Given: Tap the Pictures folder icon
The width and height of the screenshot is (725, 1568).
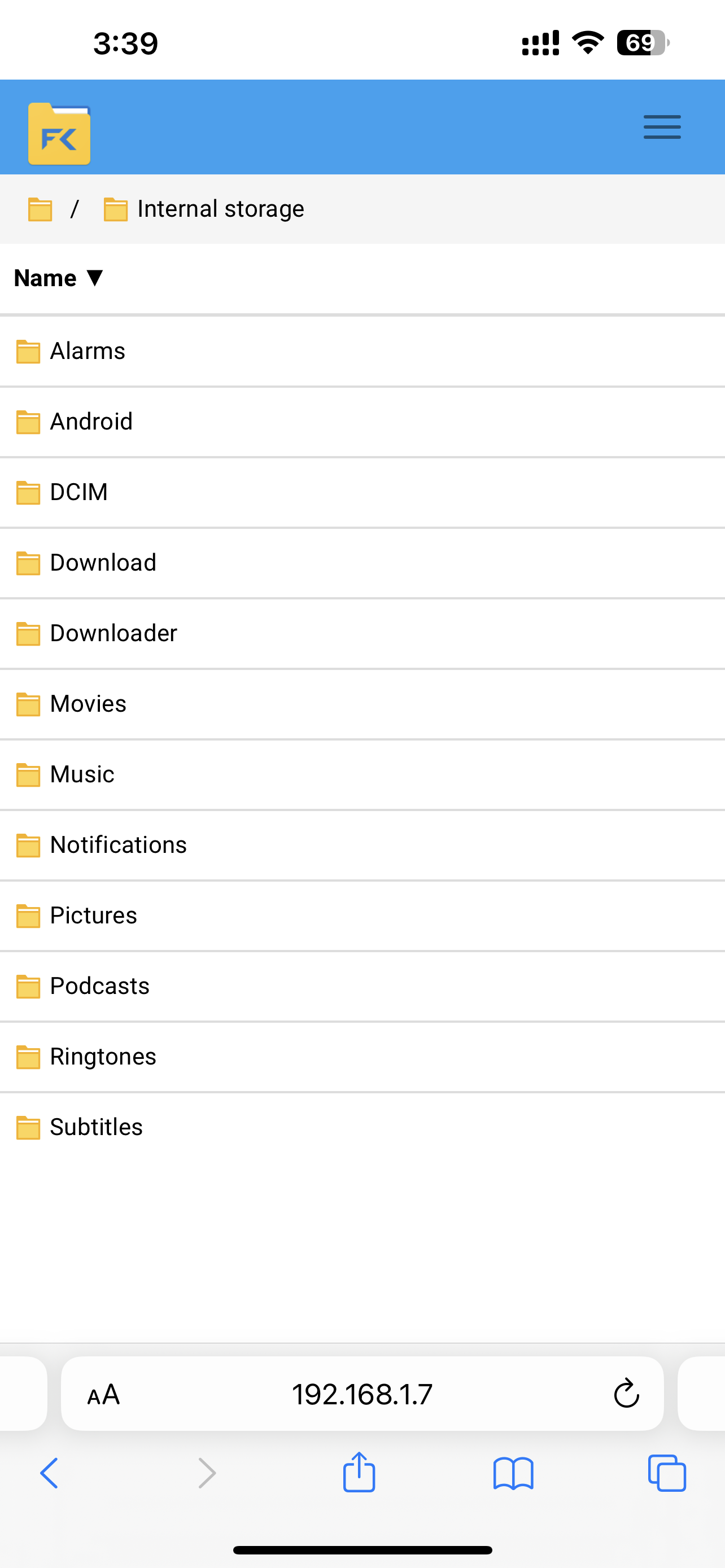Looking at the screenshot, I should [x=28, y=916].
